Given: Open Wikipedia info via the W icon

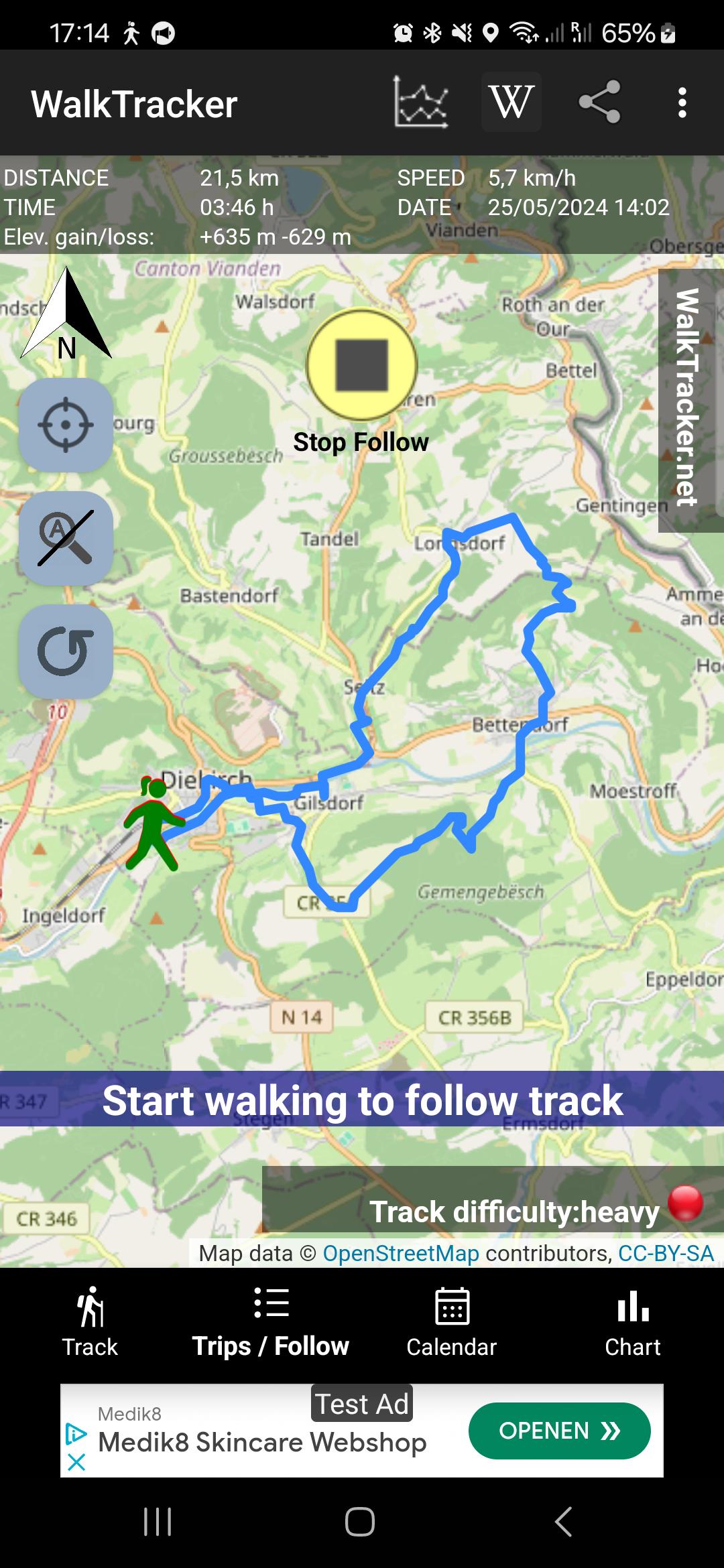Looking at the screenshot, I should point(511,102).
